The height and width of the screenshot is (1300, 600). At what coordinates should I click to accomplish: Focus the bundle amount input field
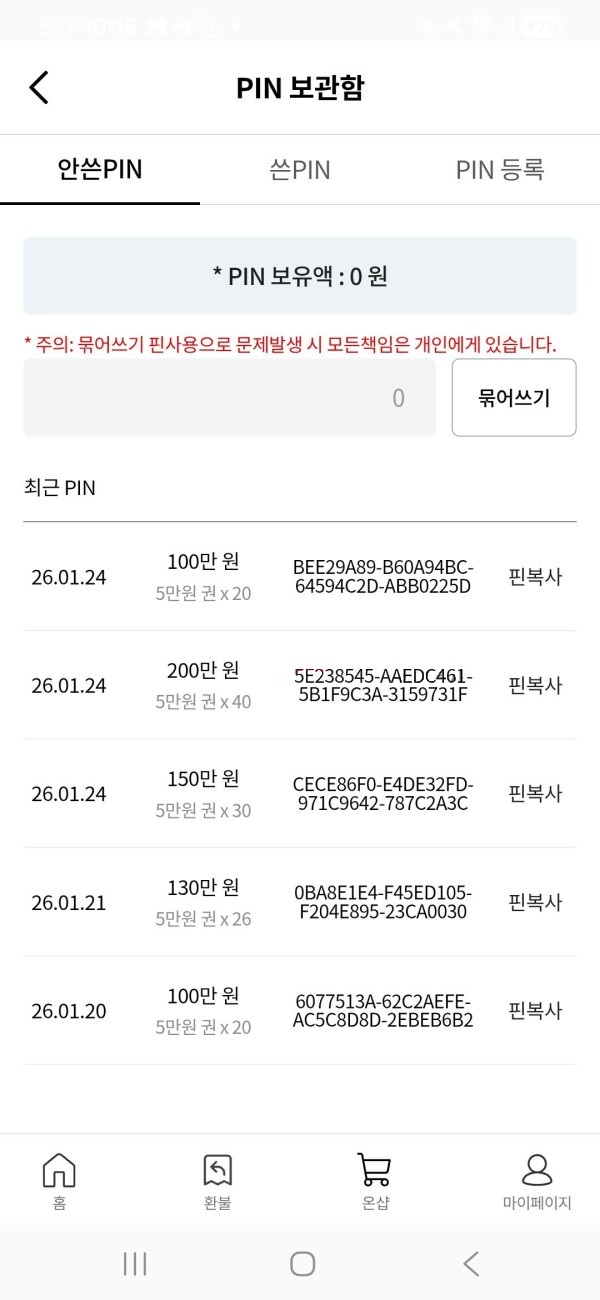tap(230, 398)
